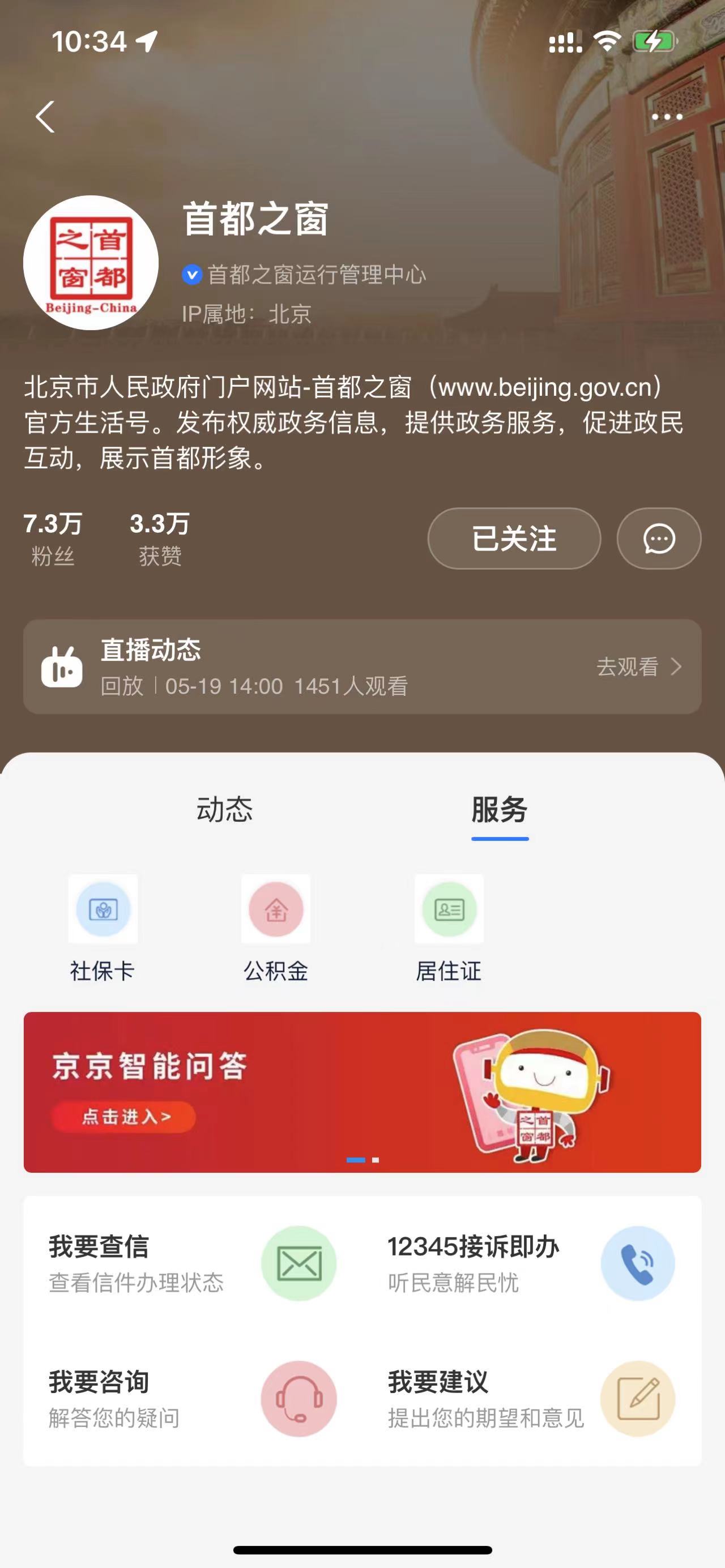Open the 居住证 service icon
This screenshot has height=1568, width=725.
[448, 909]
